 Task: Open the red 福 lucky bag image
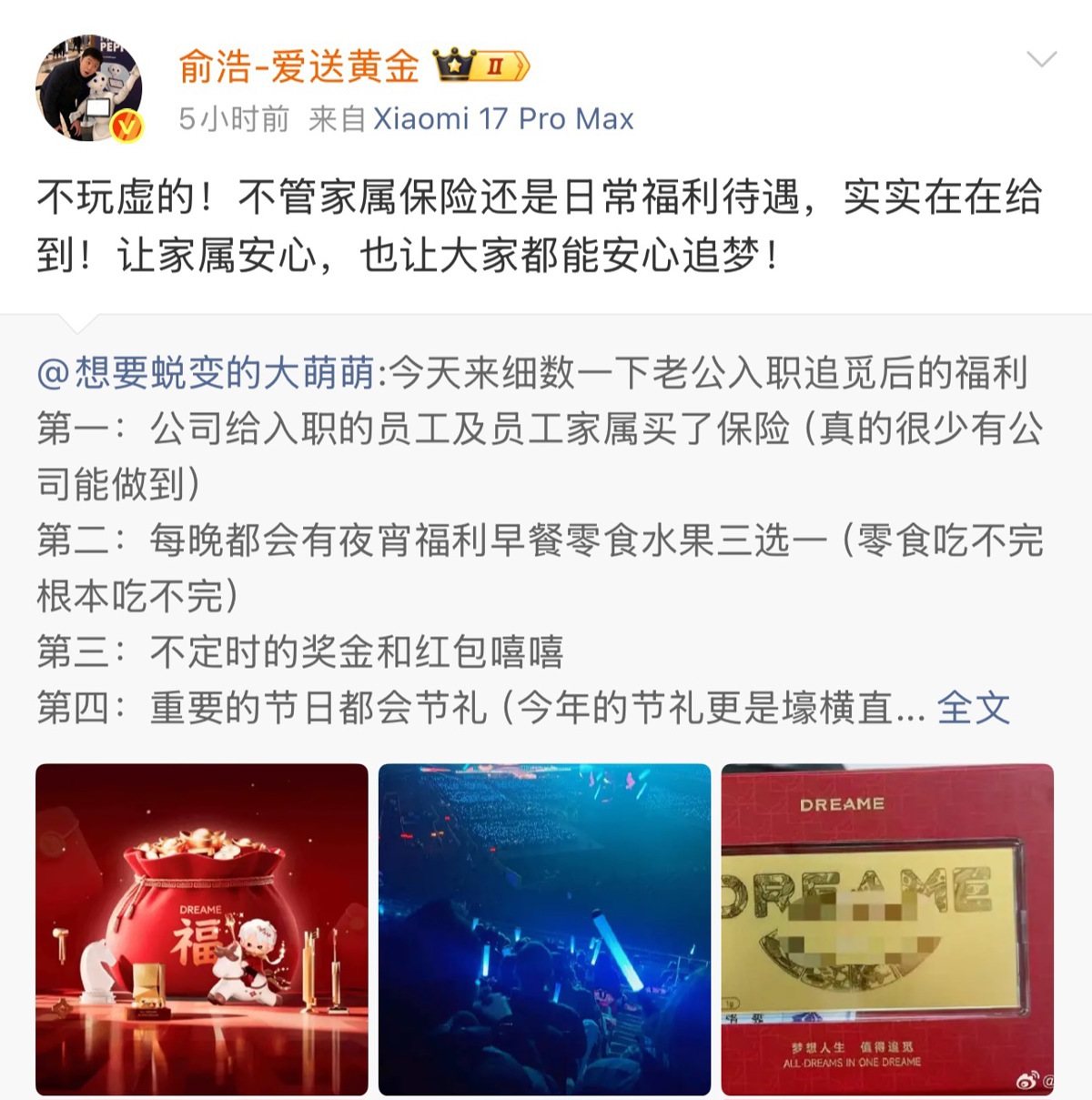202,929
